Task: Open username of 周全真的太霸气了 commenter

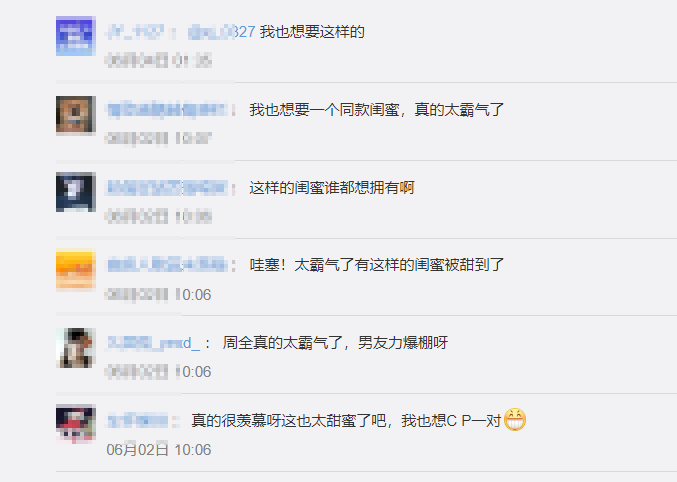Action: pos(153,343)
